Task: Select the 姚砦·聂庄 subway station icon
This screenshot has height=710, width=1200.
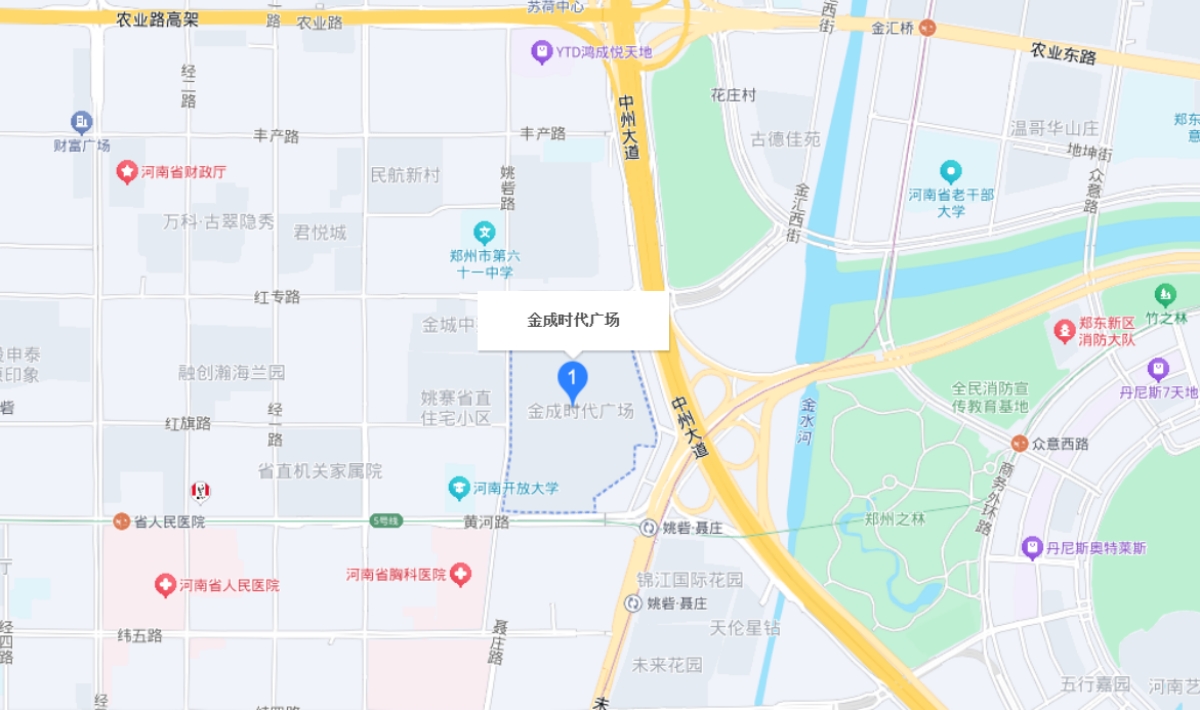Action: click(x=650, y=527)
